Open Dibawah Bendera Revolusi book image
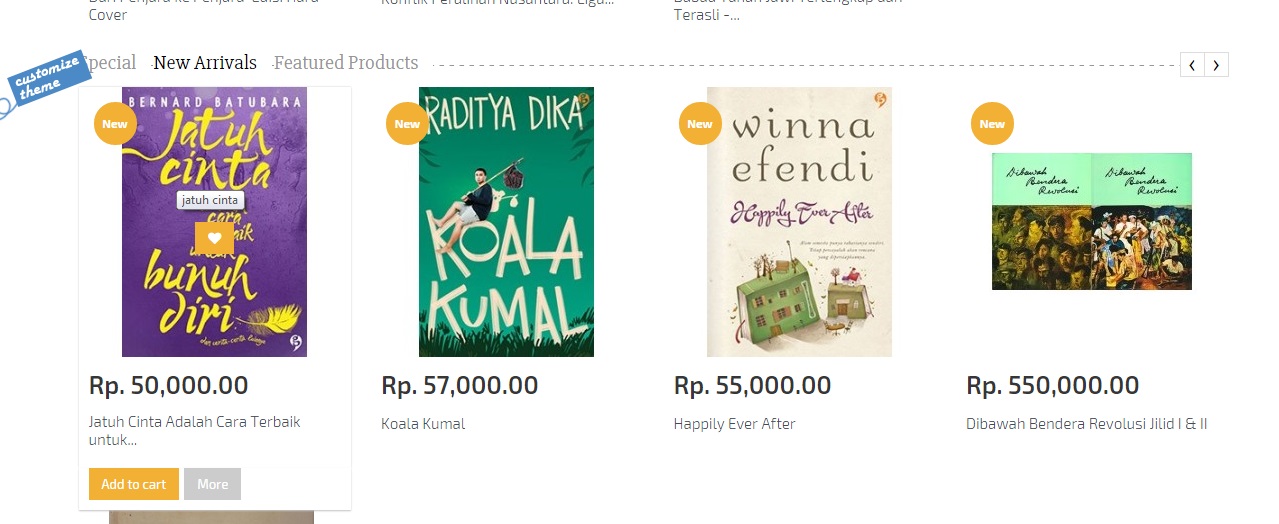1279x524 pixels. click(1091, 222)
